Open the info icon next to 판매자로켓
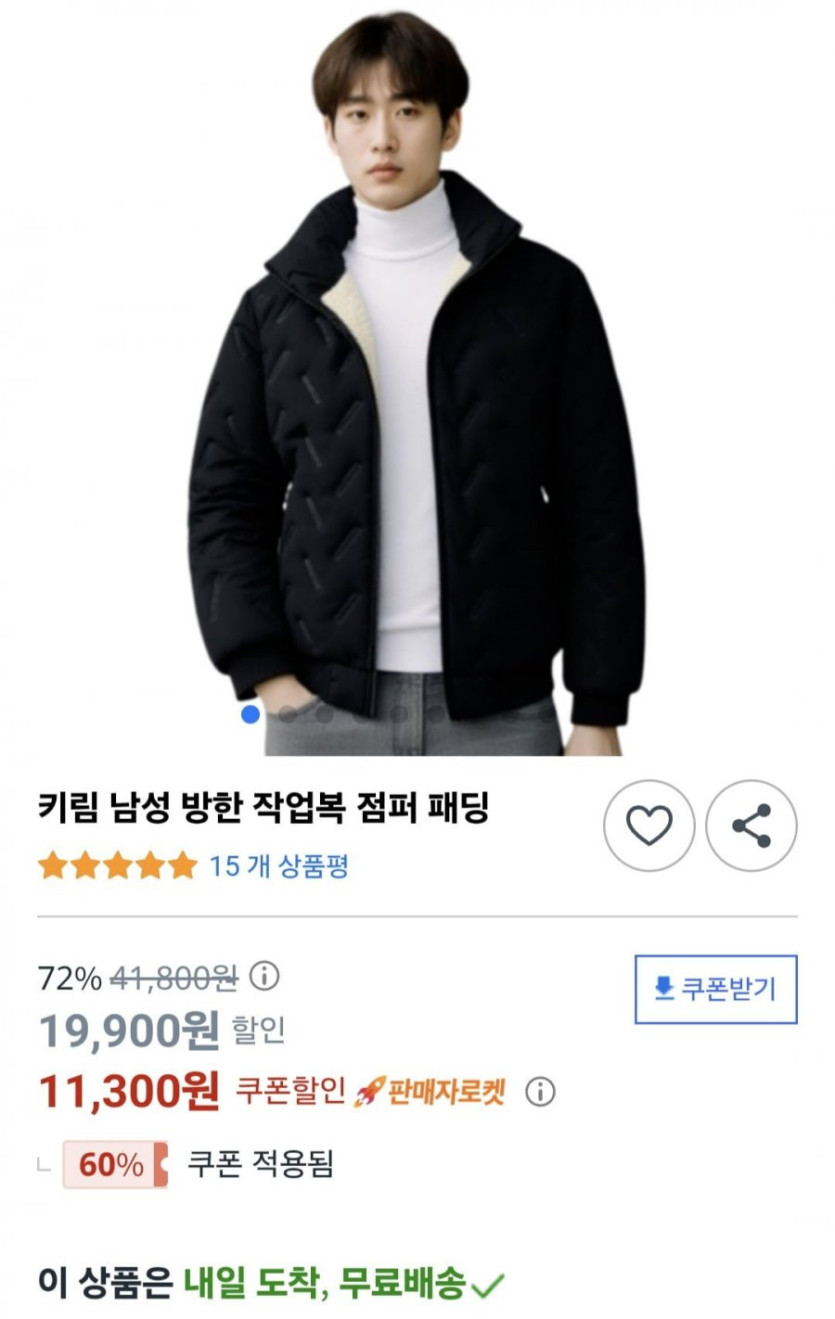 tap(540, 1091)
